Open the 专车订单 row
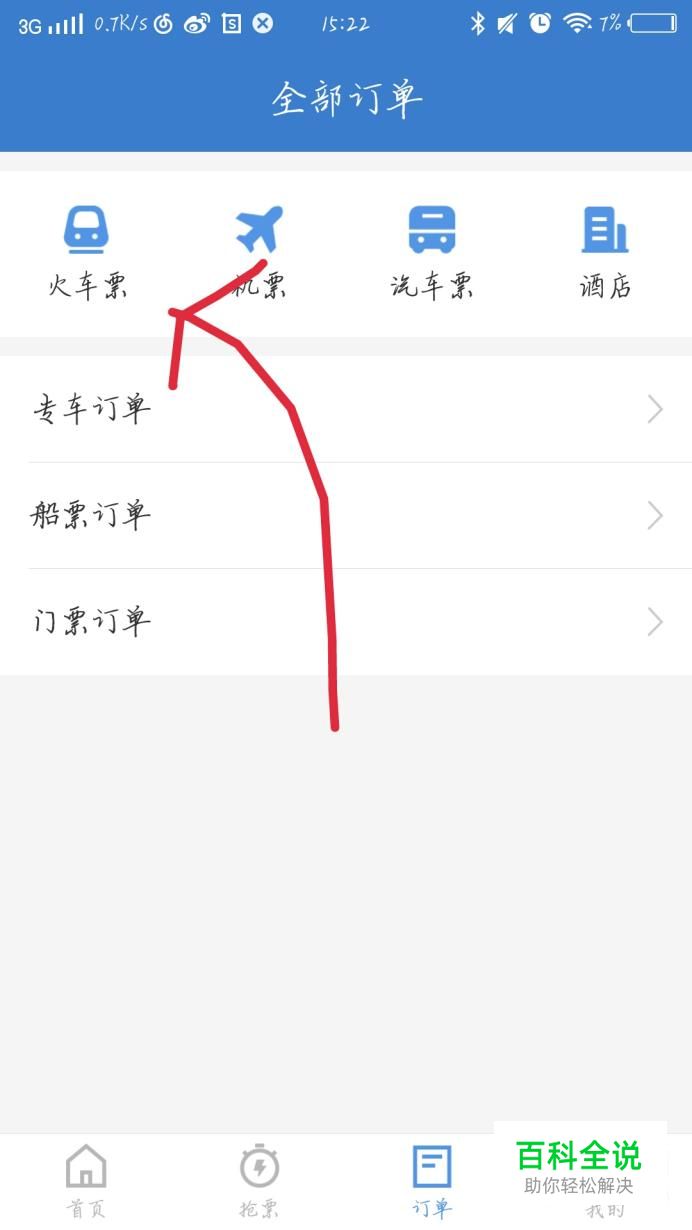The image size is (692, 1230). coord(346,409)
